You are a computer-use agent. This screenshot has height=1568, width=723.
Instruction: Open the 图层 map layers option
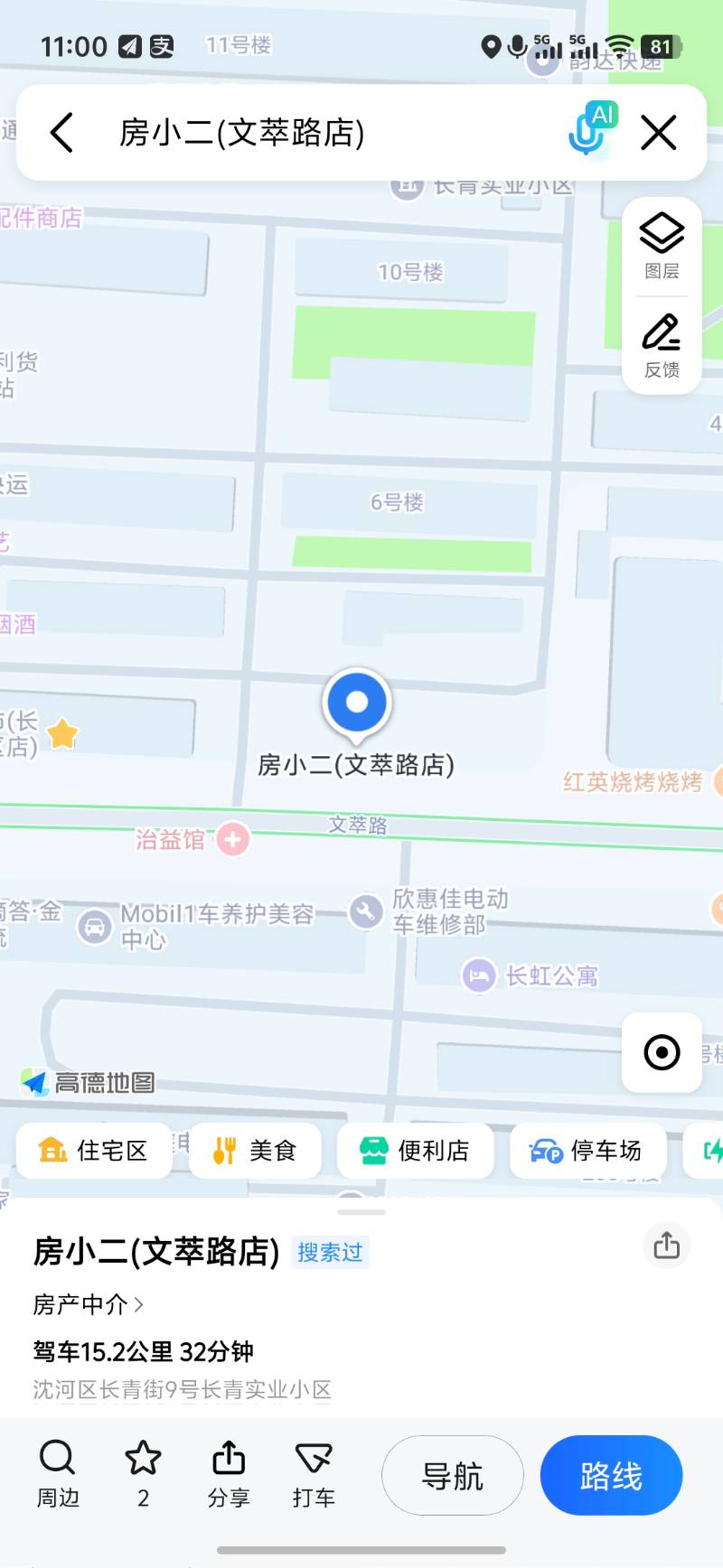tap(662, 246)
